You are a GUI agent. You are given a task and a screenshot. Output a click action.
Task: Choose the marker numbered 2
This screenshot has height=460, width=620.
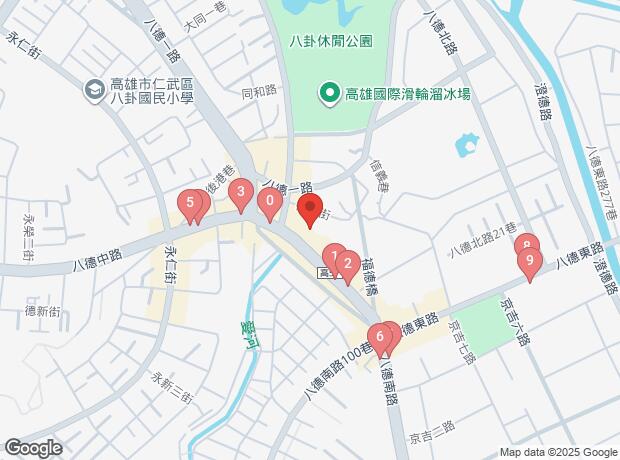348,265
